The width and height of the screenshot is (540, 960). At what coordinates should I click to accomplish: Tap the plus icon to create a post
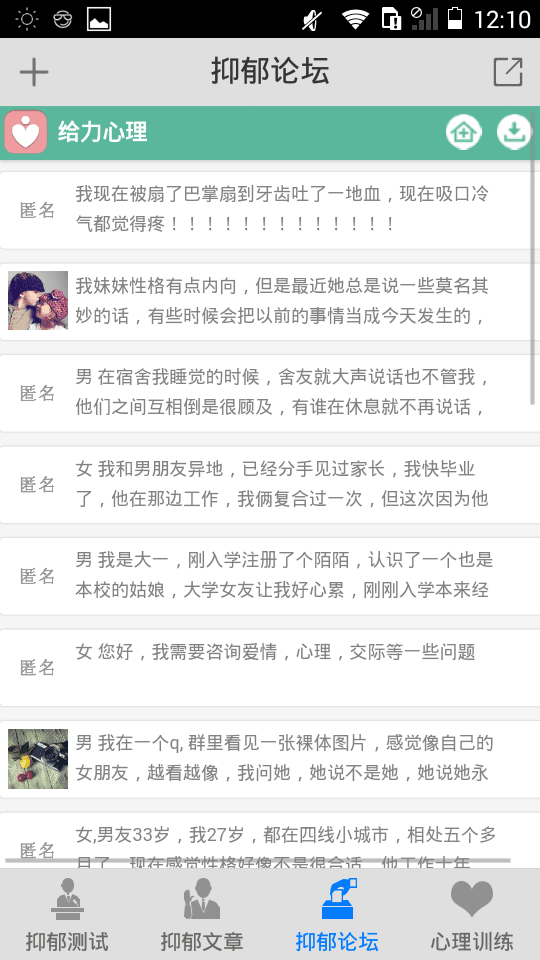click(x=34, y=72)
